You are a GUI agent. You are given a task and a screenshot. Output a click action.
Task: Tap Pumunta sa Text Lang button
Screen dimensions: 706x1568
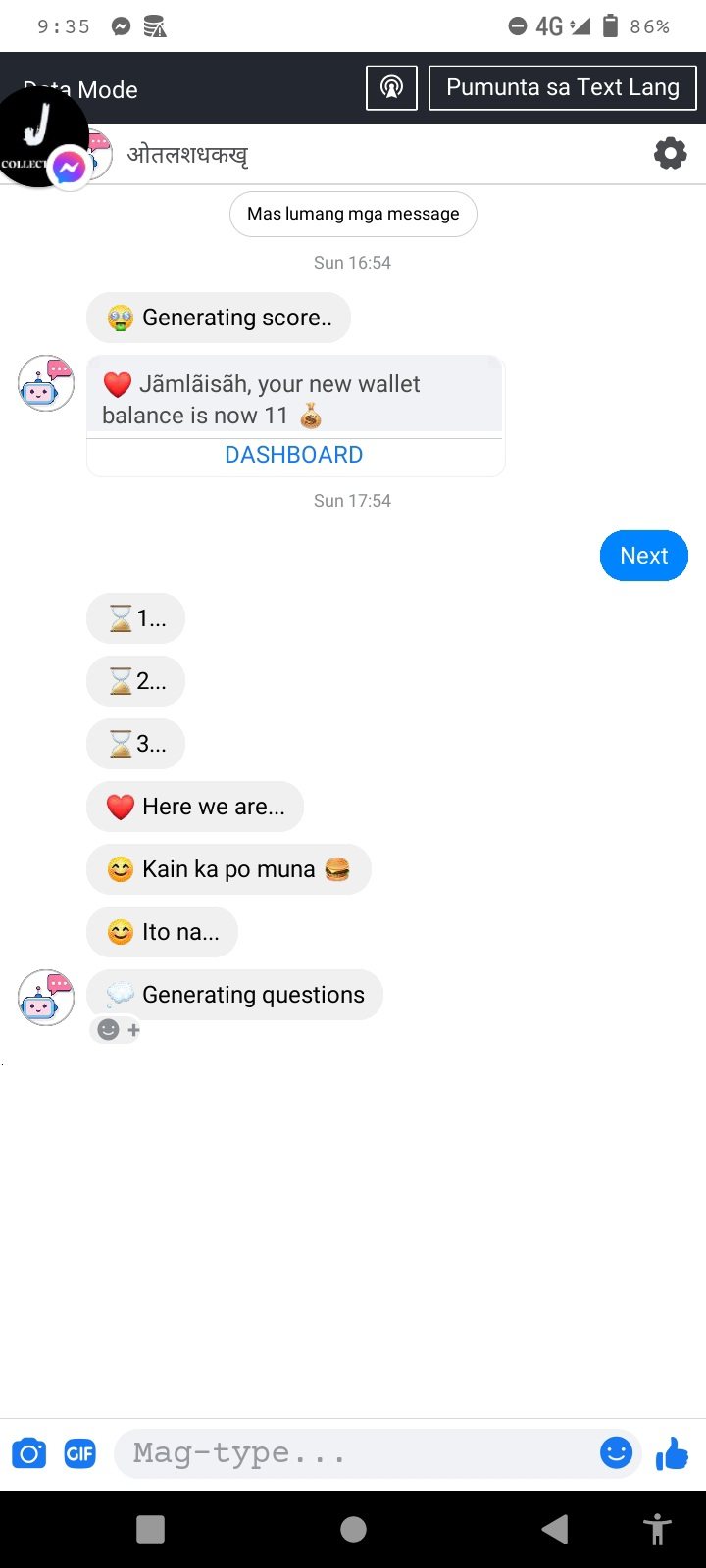[x=562, y=88]
